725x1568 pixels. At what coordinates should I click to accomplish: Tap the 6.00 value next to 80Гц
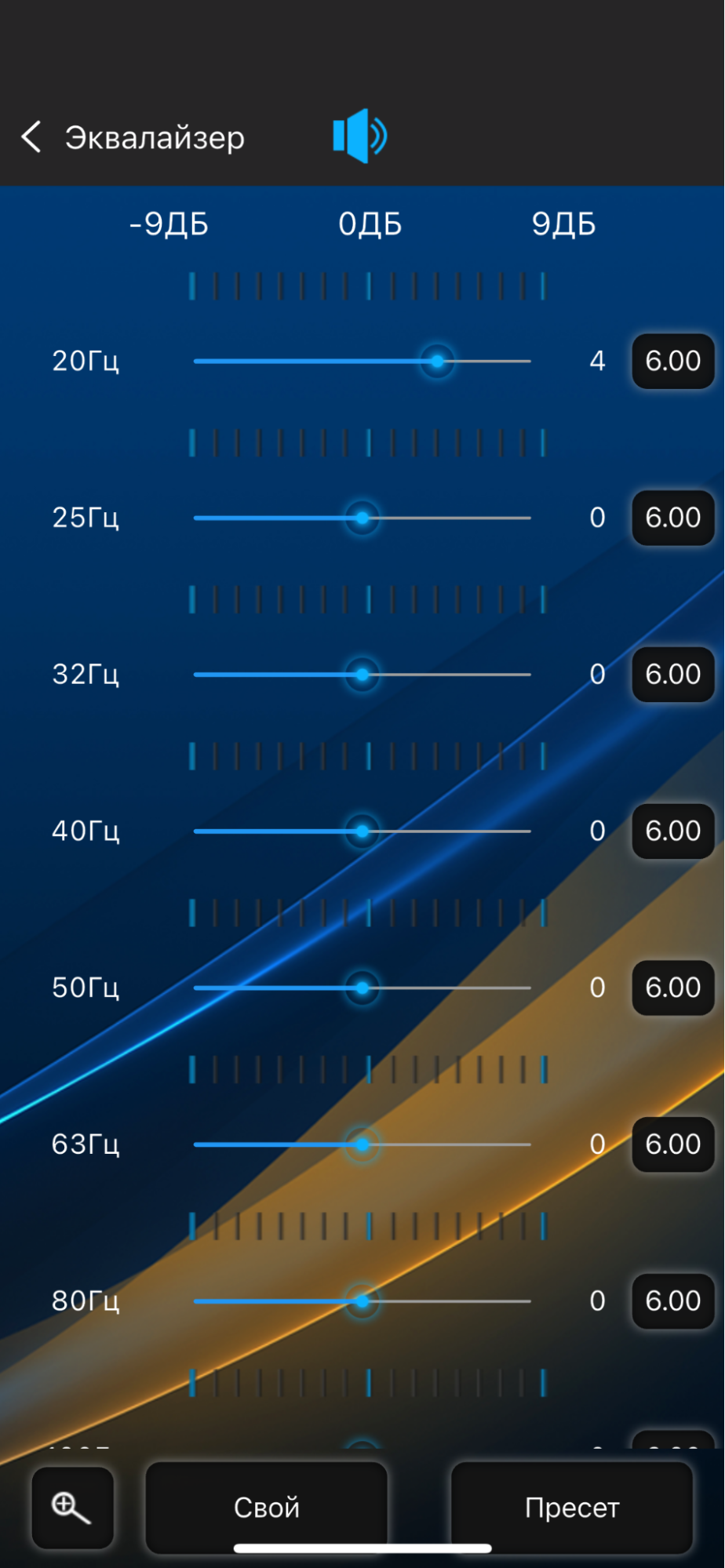673,1301
